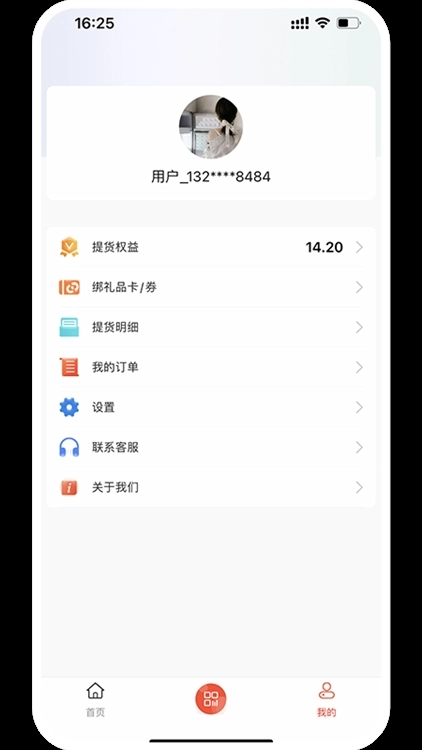Tap the profile avatar photo
The image size is (422, 750).
click(211, 127)
